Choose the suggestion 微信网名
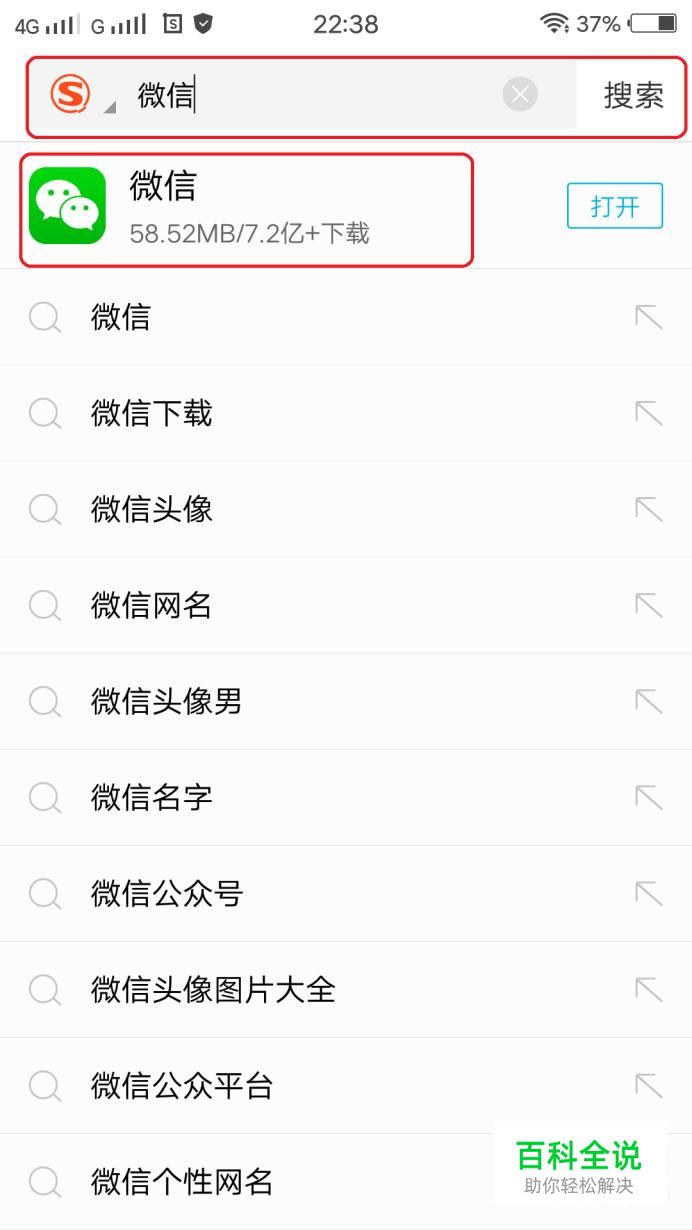This screenshot has width=692, height=1230. coord(346,605)
